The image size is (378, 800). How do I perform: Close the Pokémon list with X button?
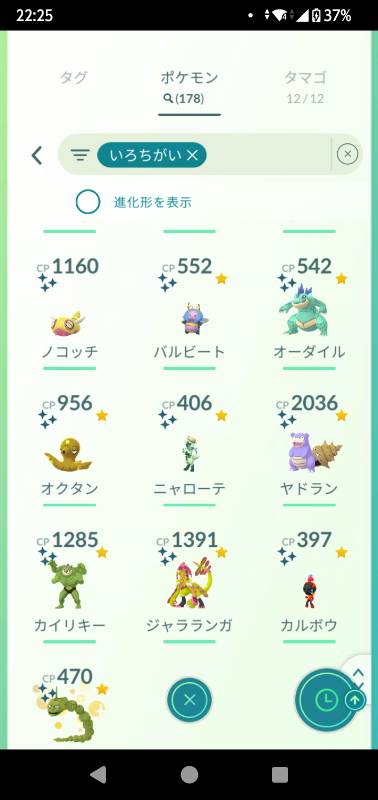point(189,699)
